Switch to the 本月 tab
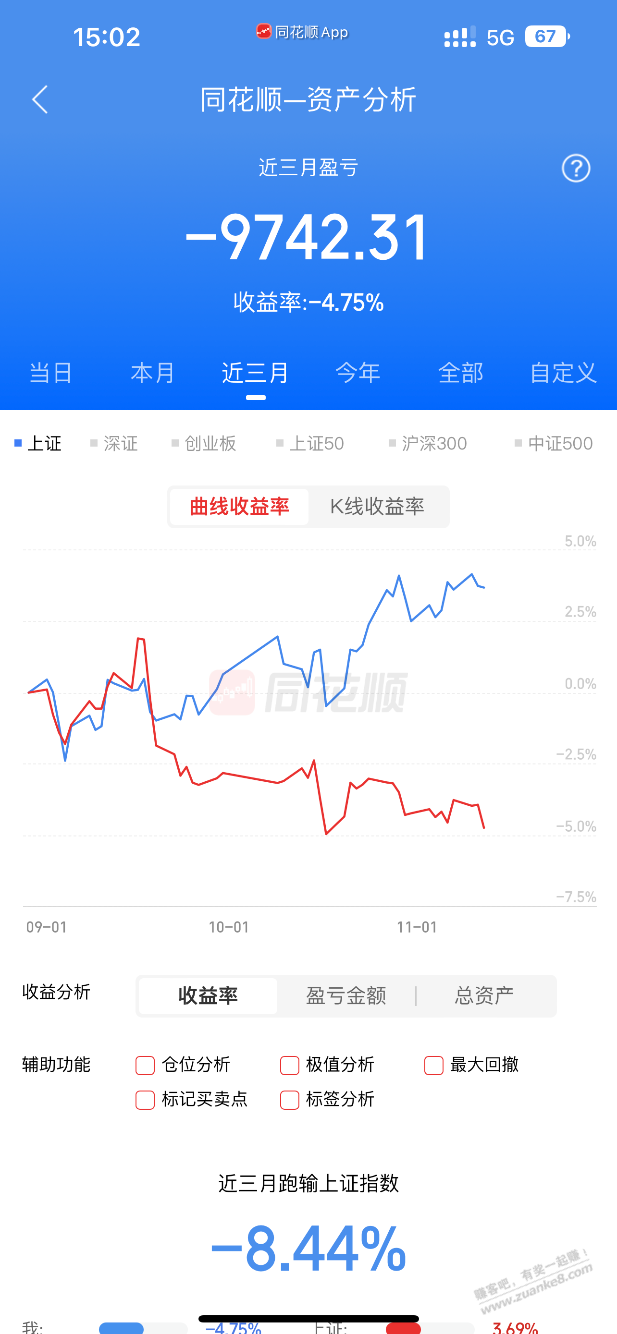Screen dimensions: 617x1334 coord(153,373)
